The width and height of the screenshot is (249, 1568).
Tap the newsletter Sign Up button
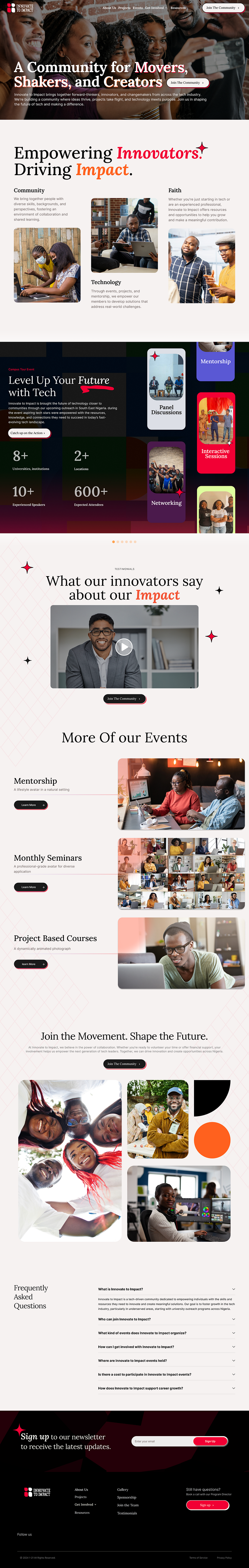[210, 1441]
